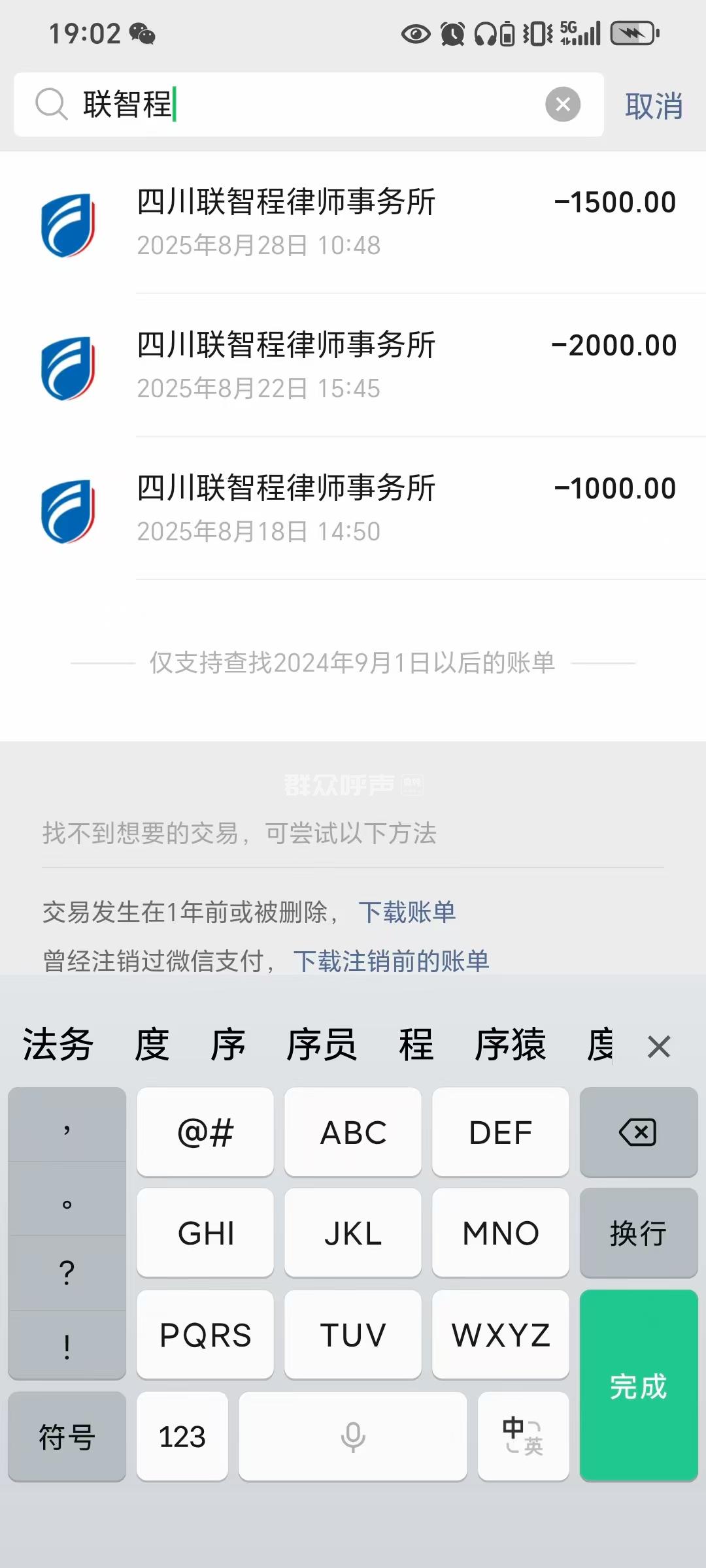Select keyboard suggestion 法务
Viewport: 706px width, 1568px height.
(58, 1045)
